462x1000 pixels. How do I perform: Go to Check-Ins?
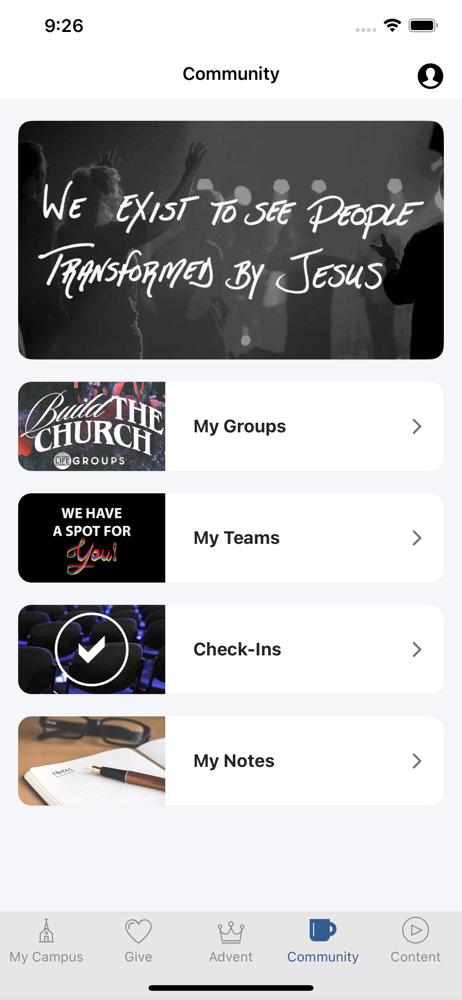coord(231,649)
